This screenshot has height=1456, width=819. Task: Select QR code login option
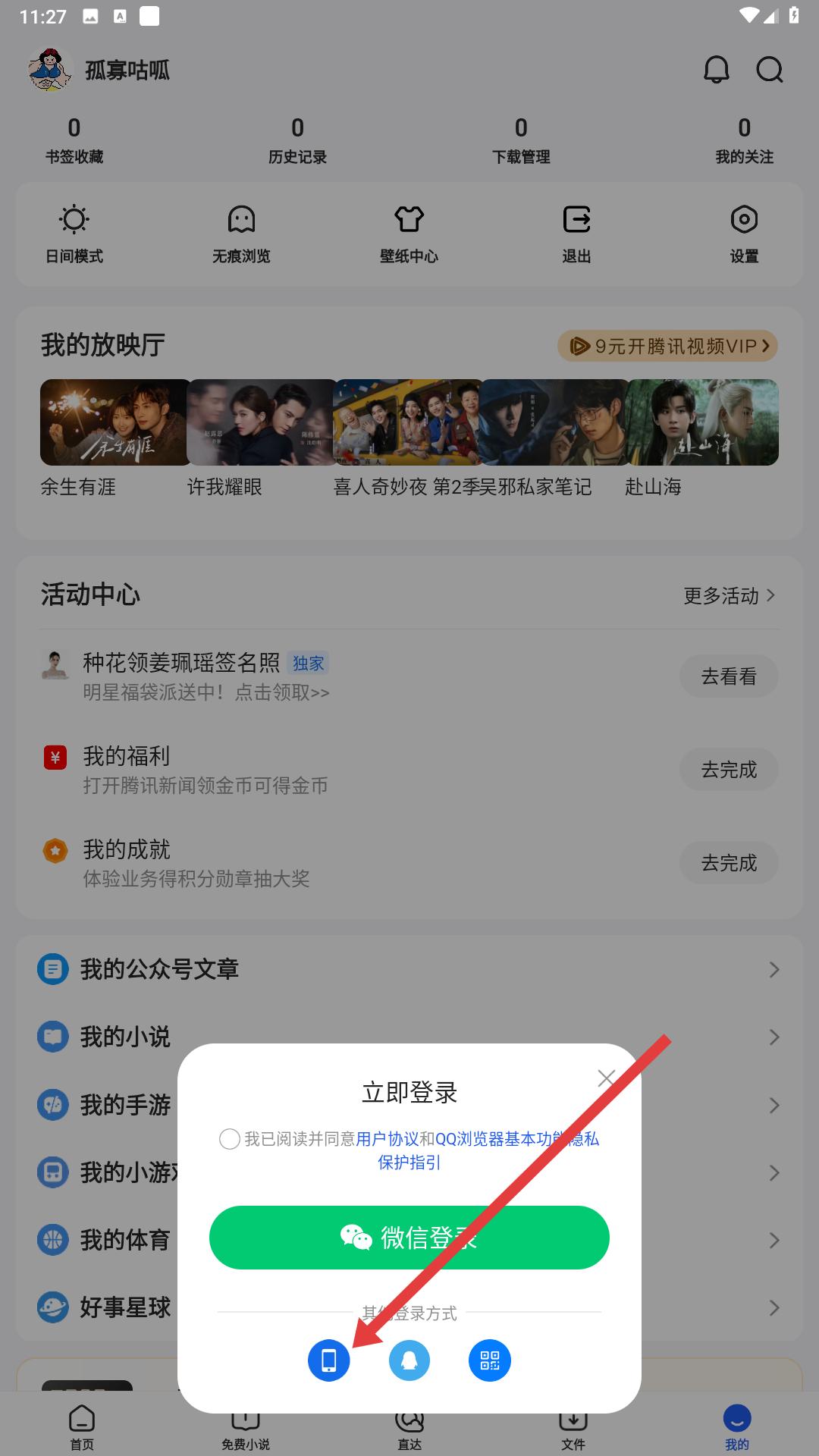point(490,1360)
